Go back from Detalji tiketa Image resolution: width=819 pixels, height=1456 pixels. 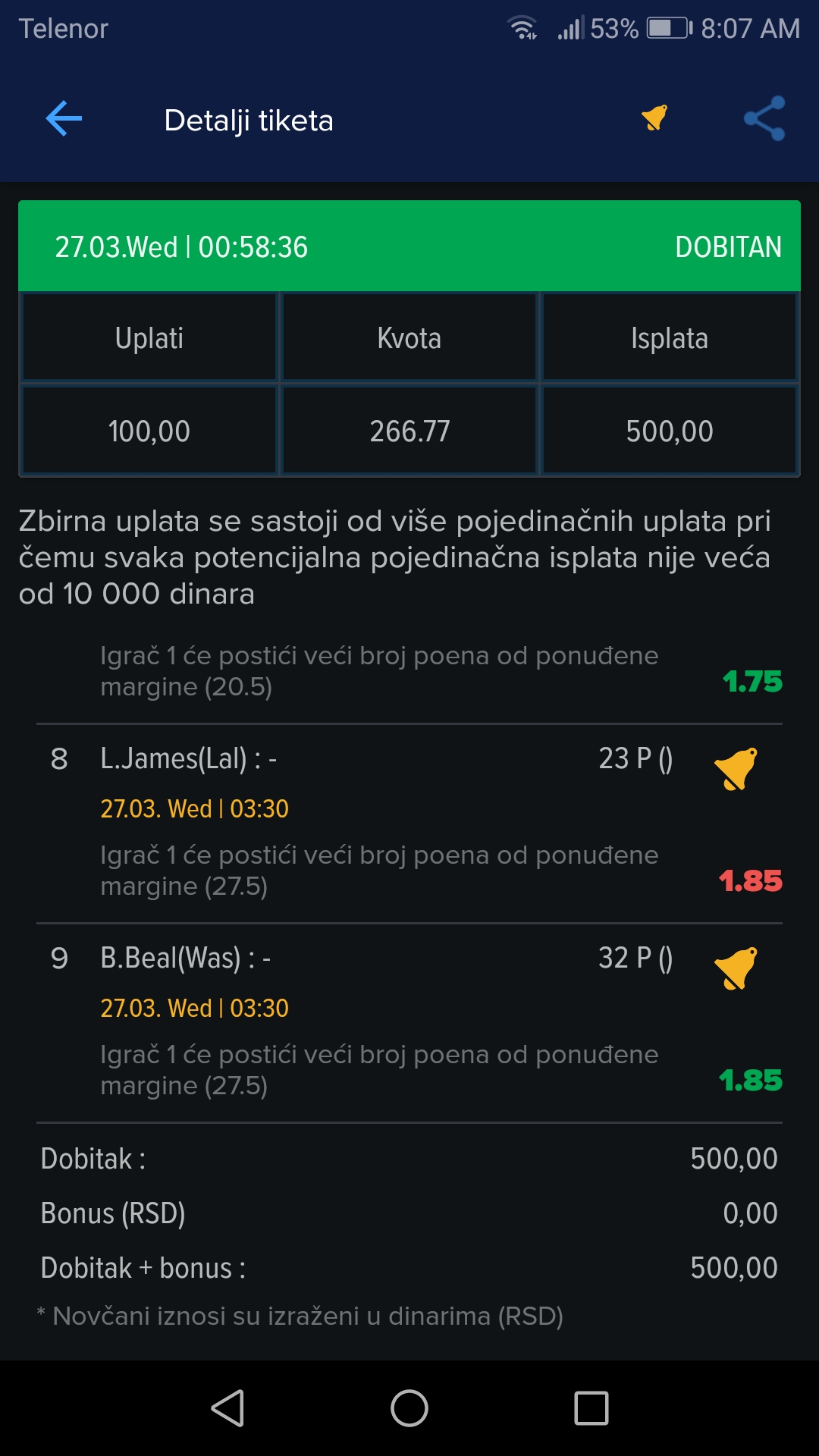(64, 119)
